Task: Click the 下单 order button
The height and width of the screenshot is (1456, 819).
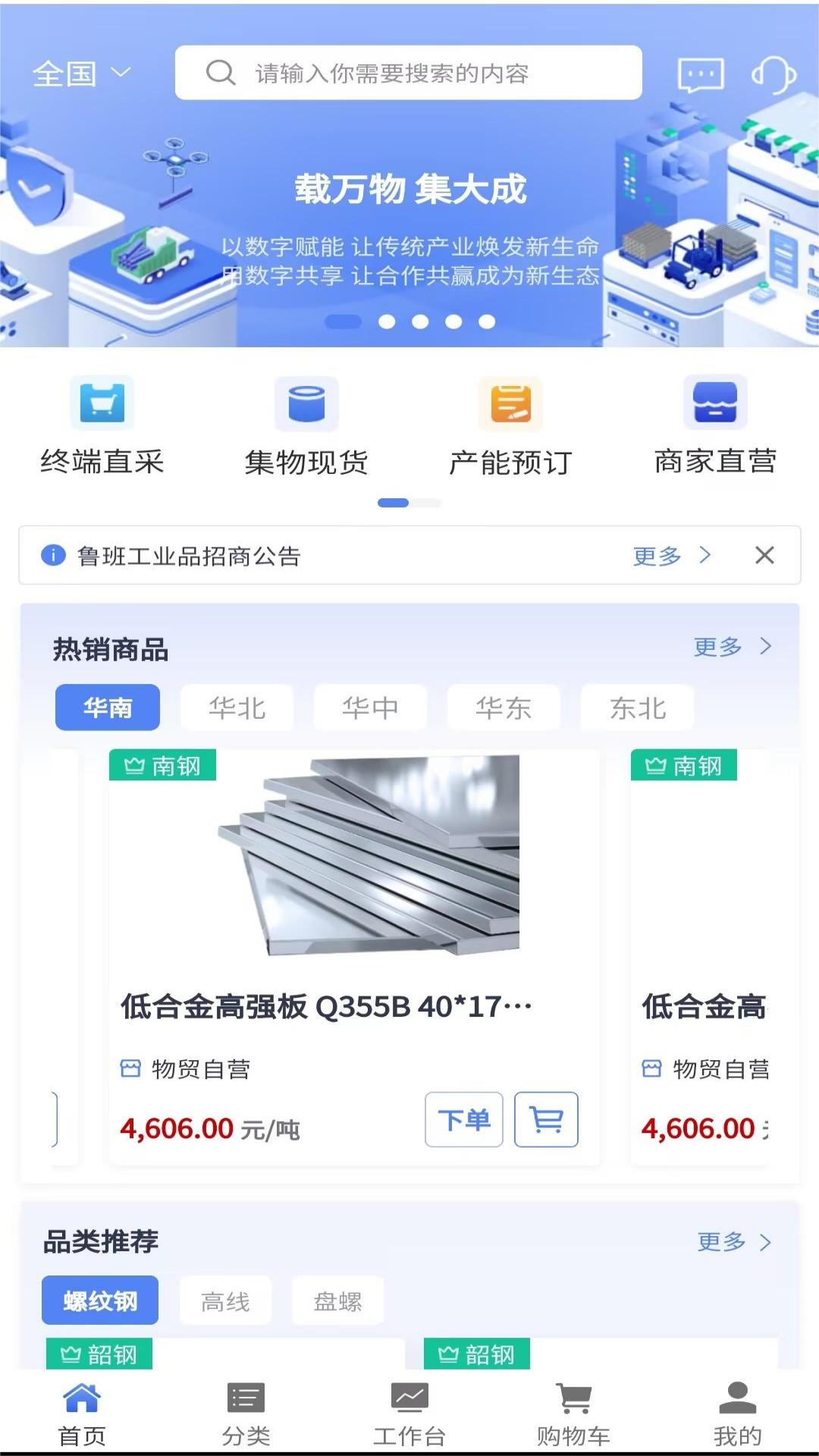Action: click(464, 1119)
